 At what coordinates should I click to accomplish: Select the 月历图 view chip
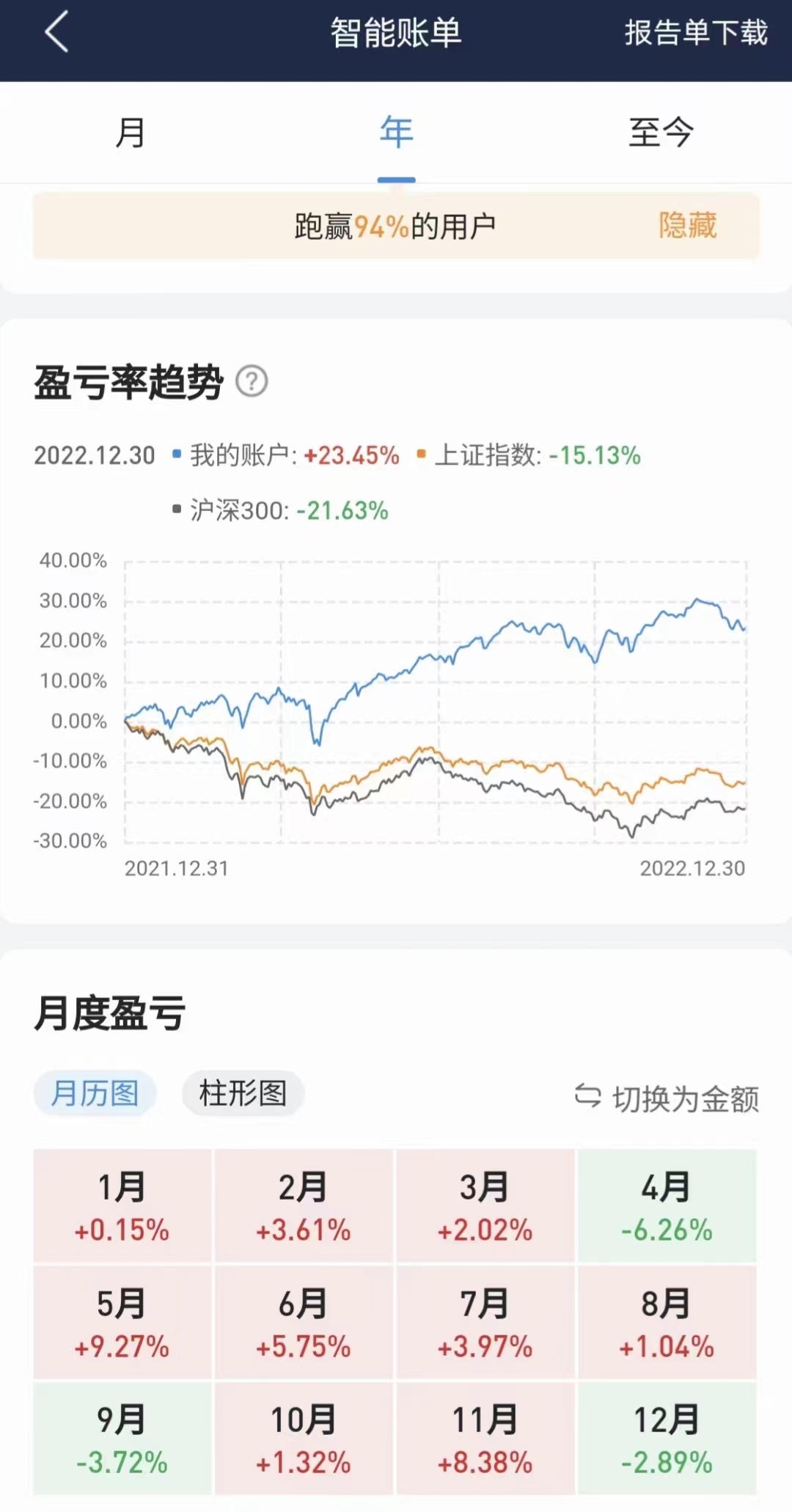[95, 1093]
